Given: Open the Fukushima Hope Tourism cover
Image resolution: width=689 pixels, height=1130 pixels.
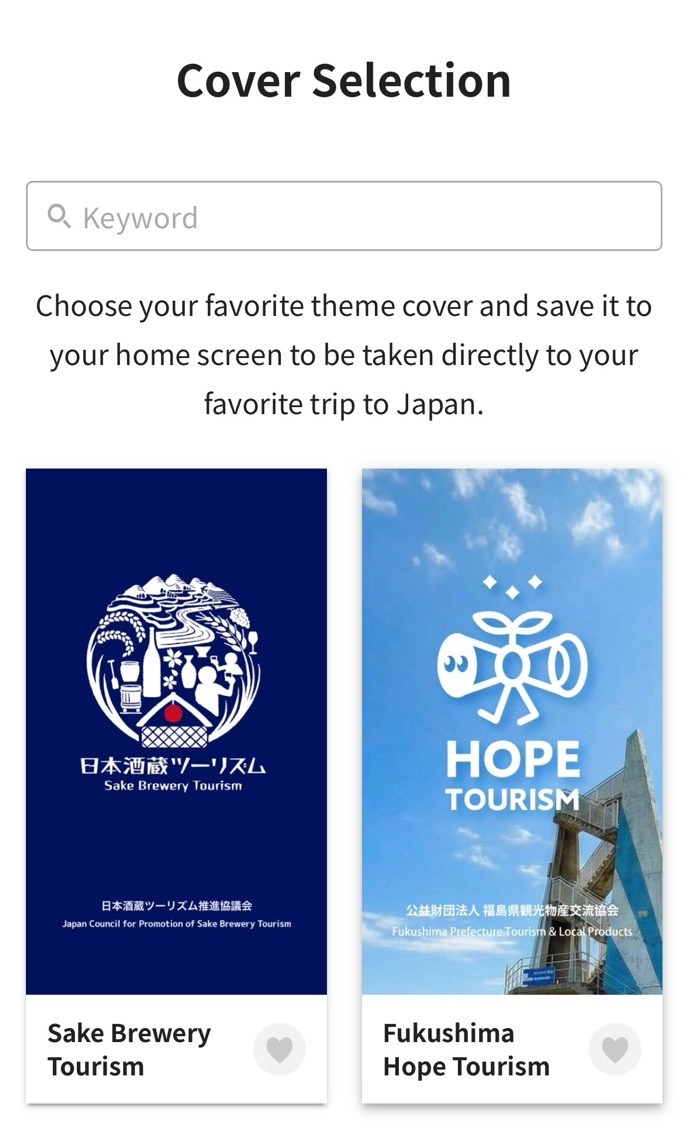Looking at the screenshot, I should 512,731.
